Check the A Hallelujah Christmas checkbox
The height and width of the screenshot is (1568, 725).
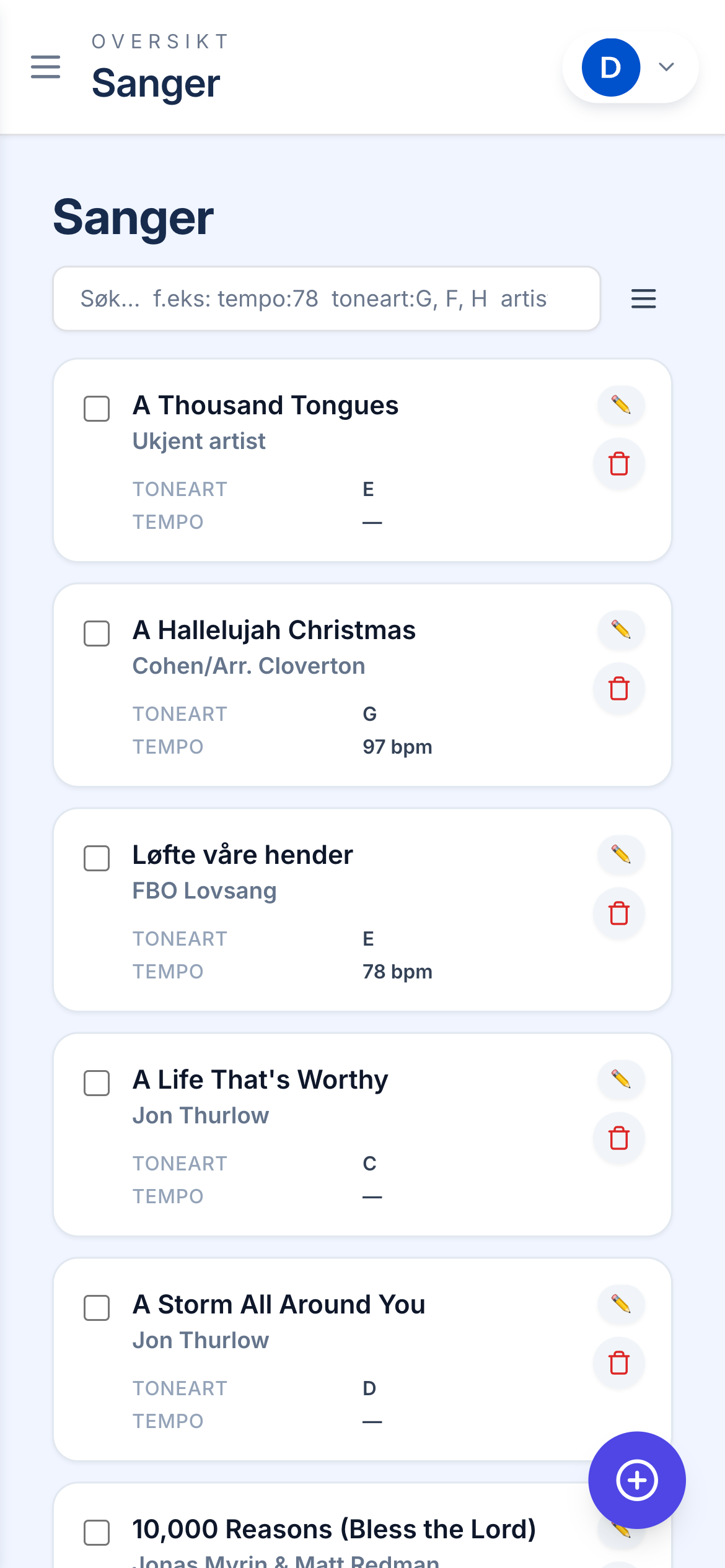click(97, 634)
